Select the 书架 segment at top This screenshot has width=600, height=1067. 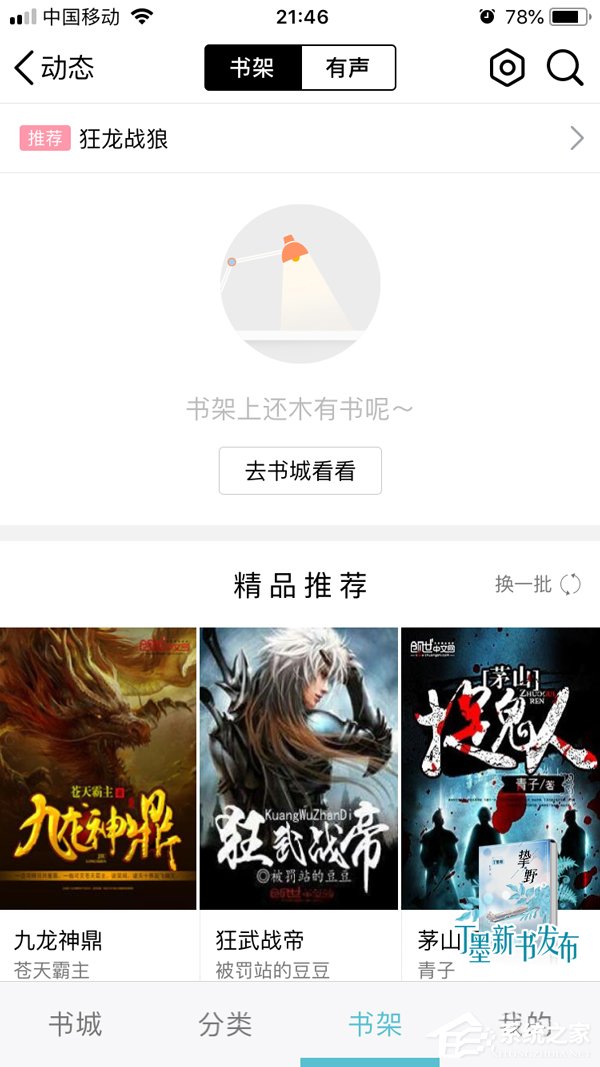click(252, 68)
